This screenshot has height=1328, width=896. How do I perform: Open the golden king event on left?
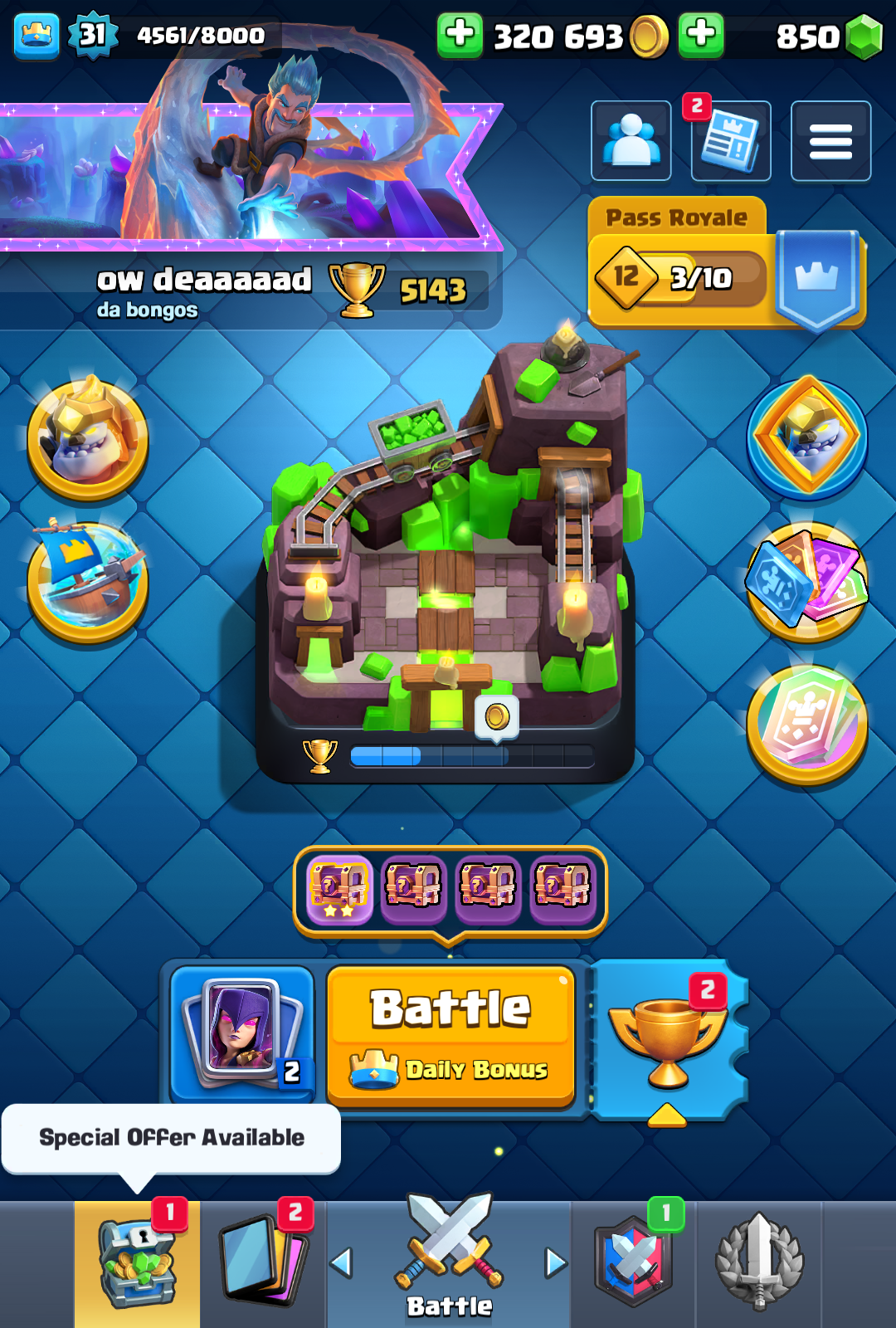tap(88, 438)
